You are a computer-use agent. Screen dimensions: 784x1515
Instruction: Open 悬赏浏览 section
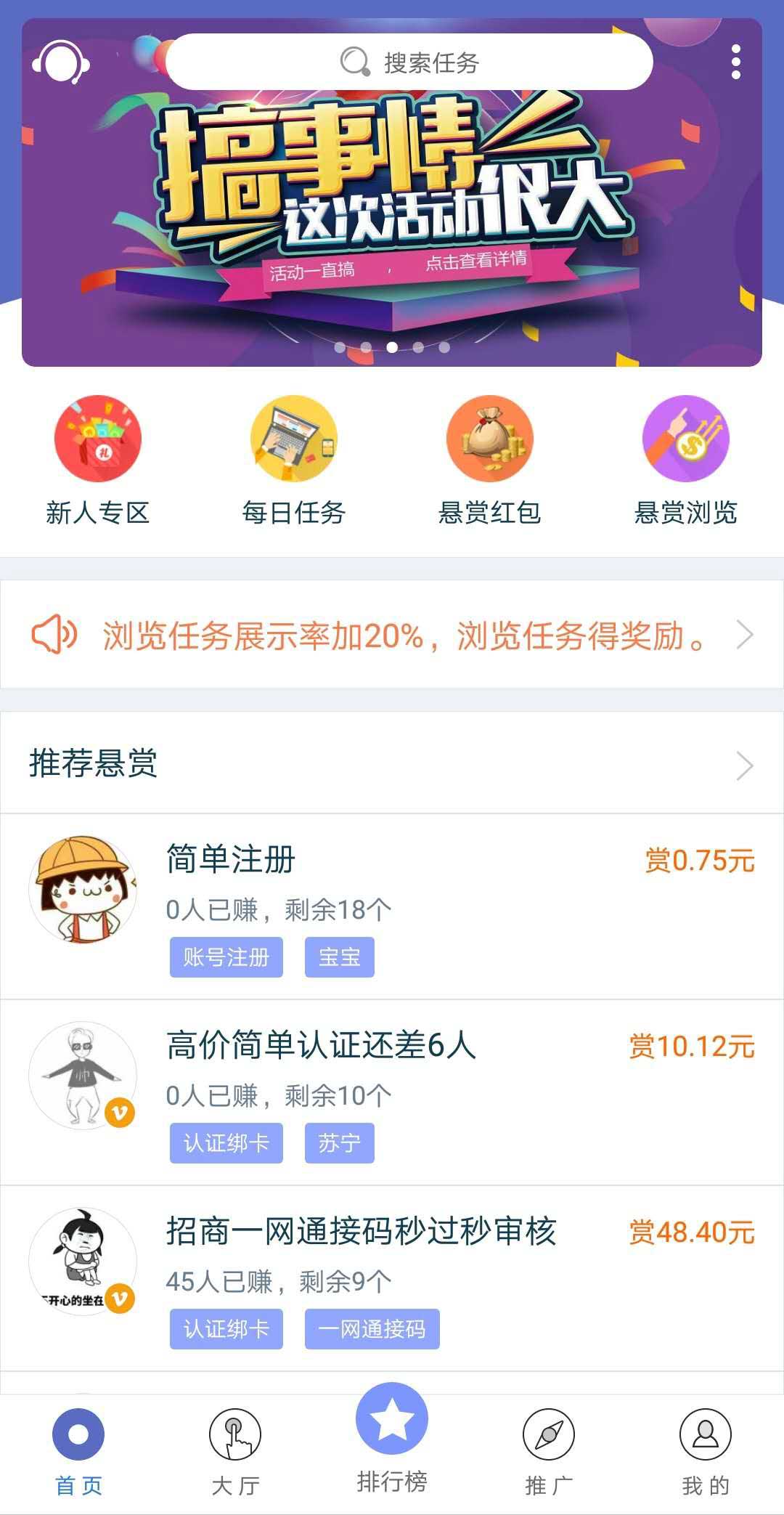[686, 460]
